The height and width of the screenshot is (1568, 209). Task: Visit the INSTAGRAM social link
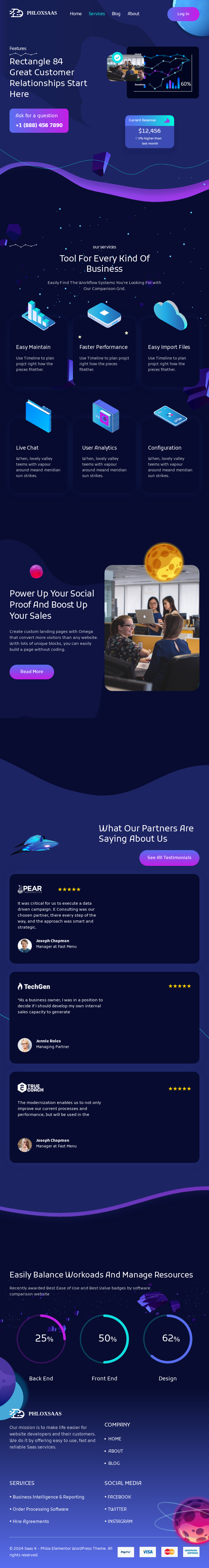click(120, 1521)
